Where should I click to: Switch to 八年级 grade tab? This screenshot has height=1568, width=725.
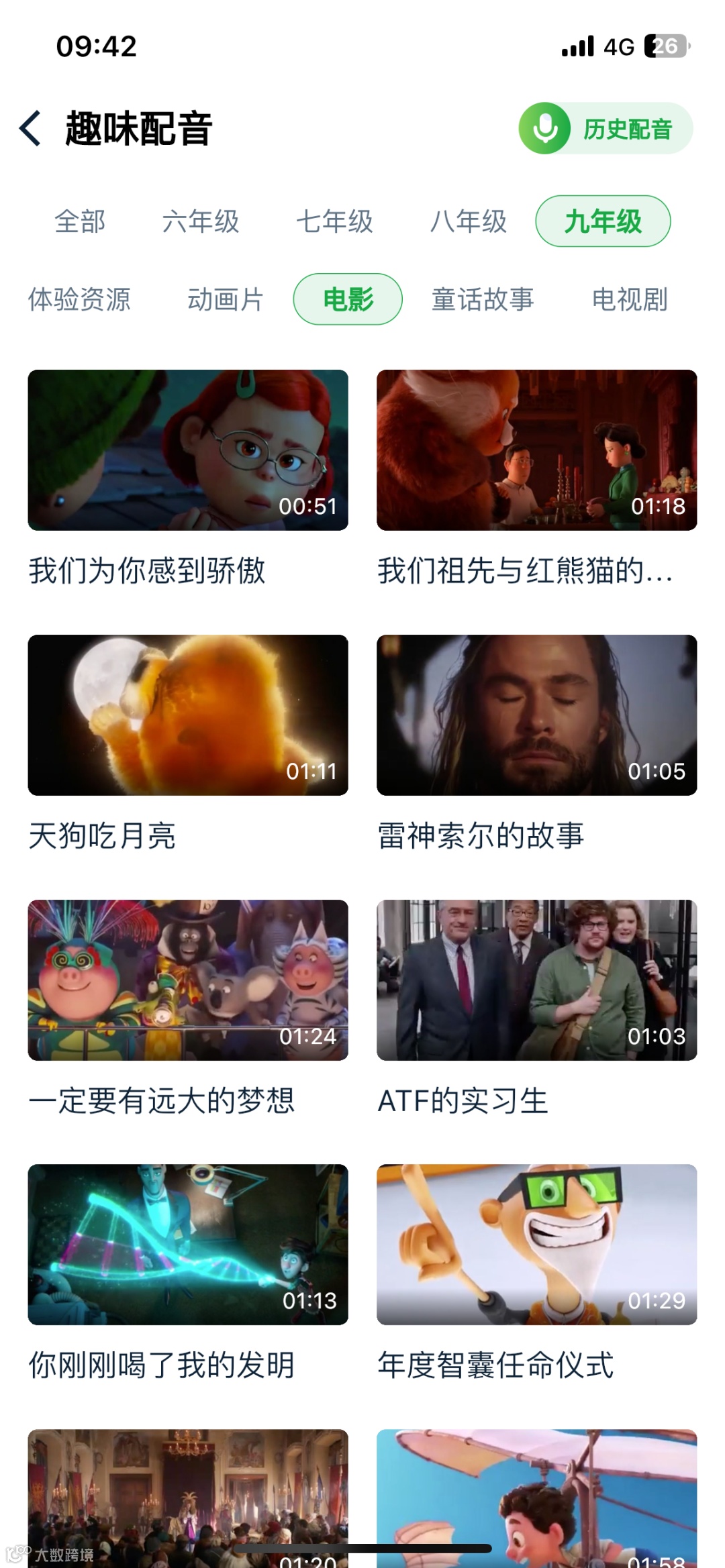pos(469,221)
